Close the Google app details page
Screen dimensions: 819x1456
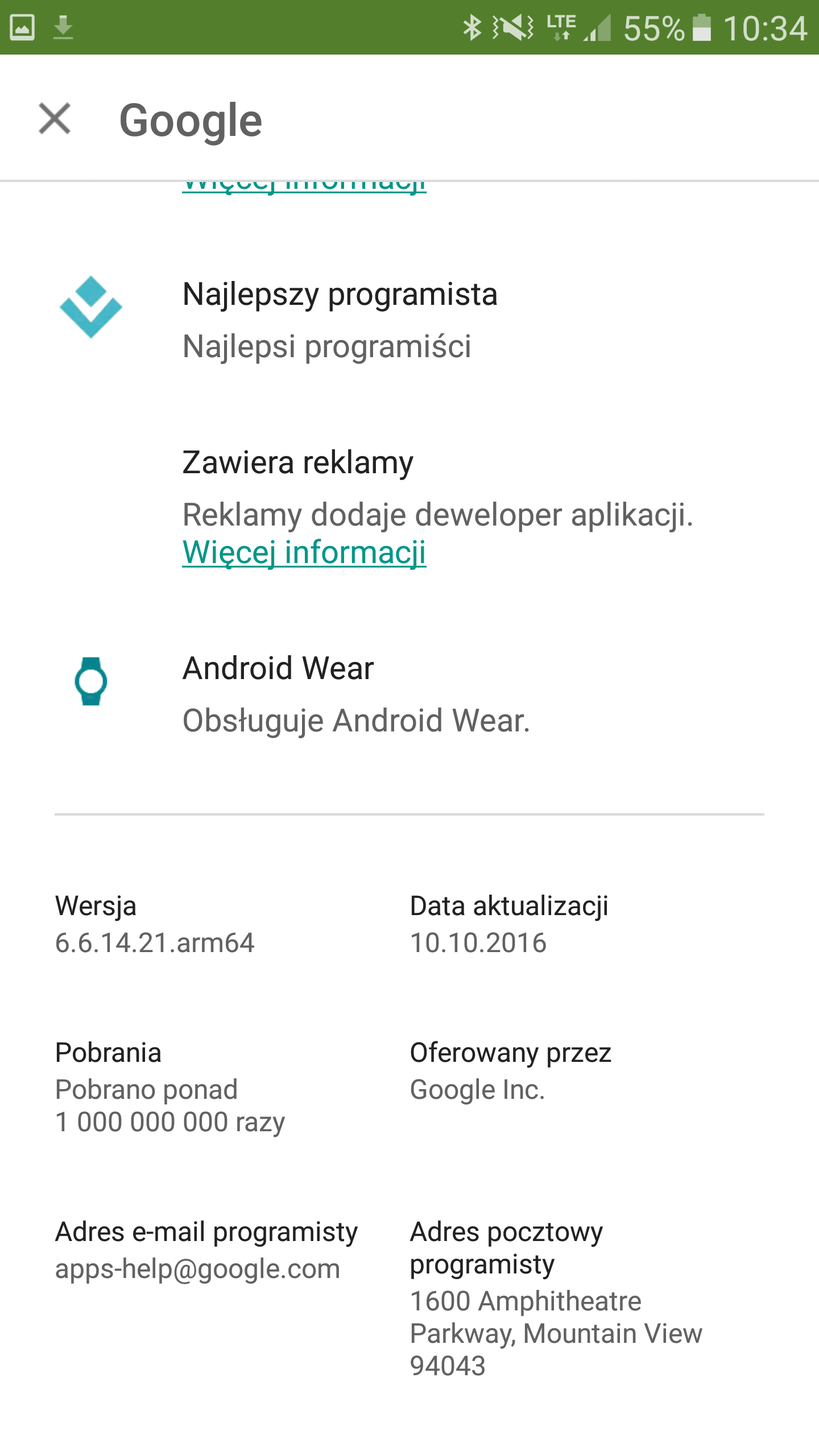coord(55,119)
